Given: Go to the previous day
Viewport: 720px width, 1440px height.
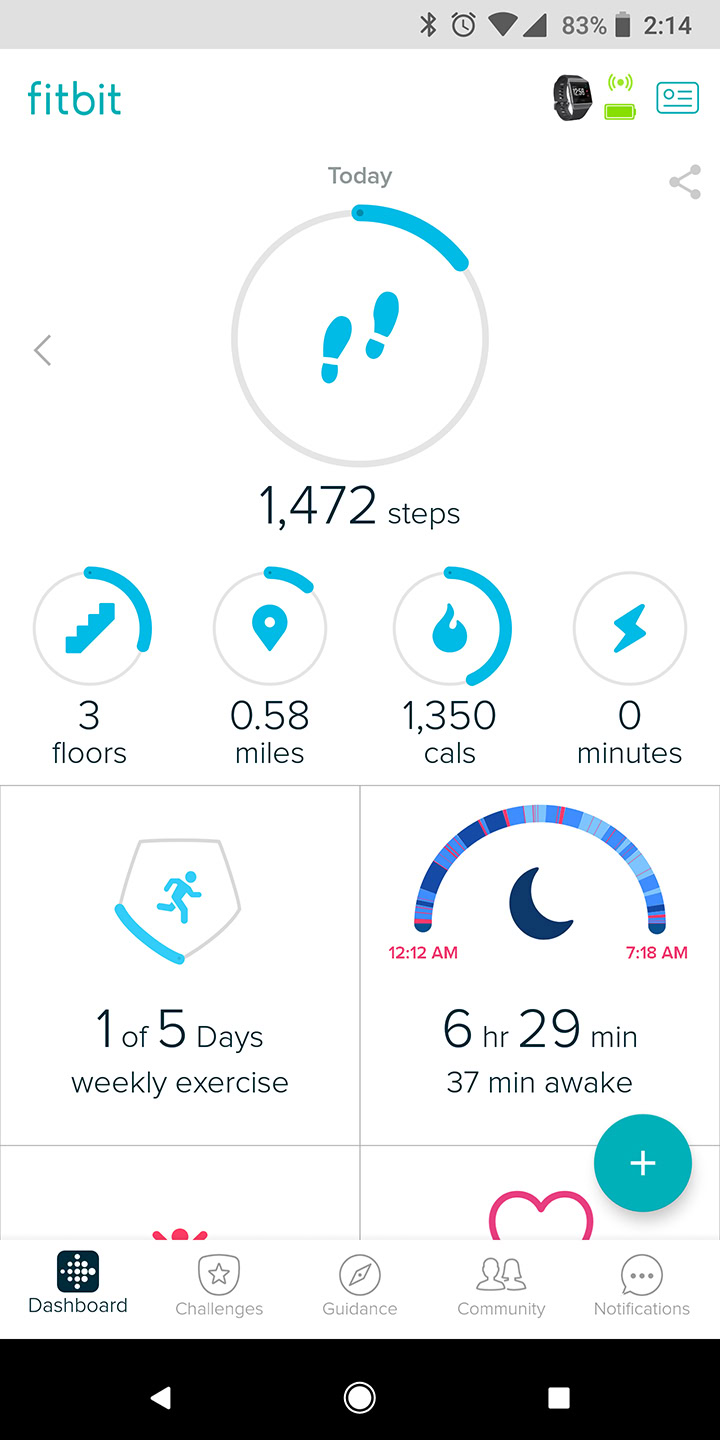Looking at the screenshot, I should tap(42, 350).
